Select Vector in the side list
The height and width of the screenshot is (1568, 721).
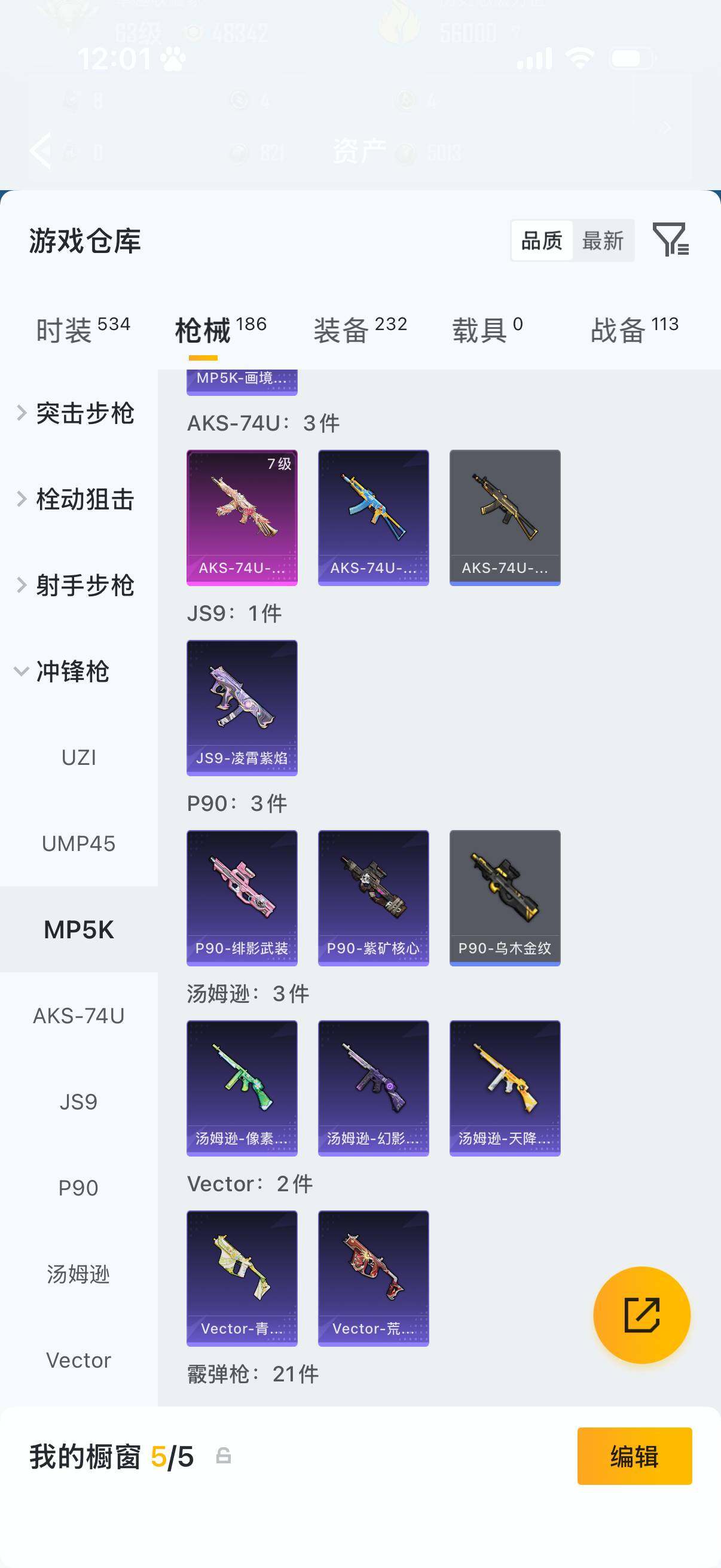coord(79,1360)
